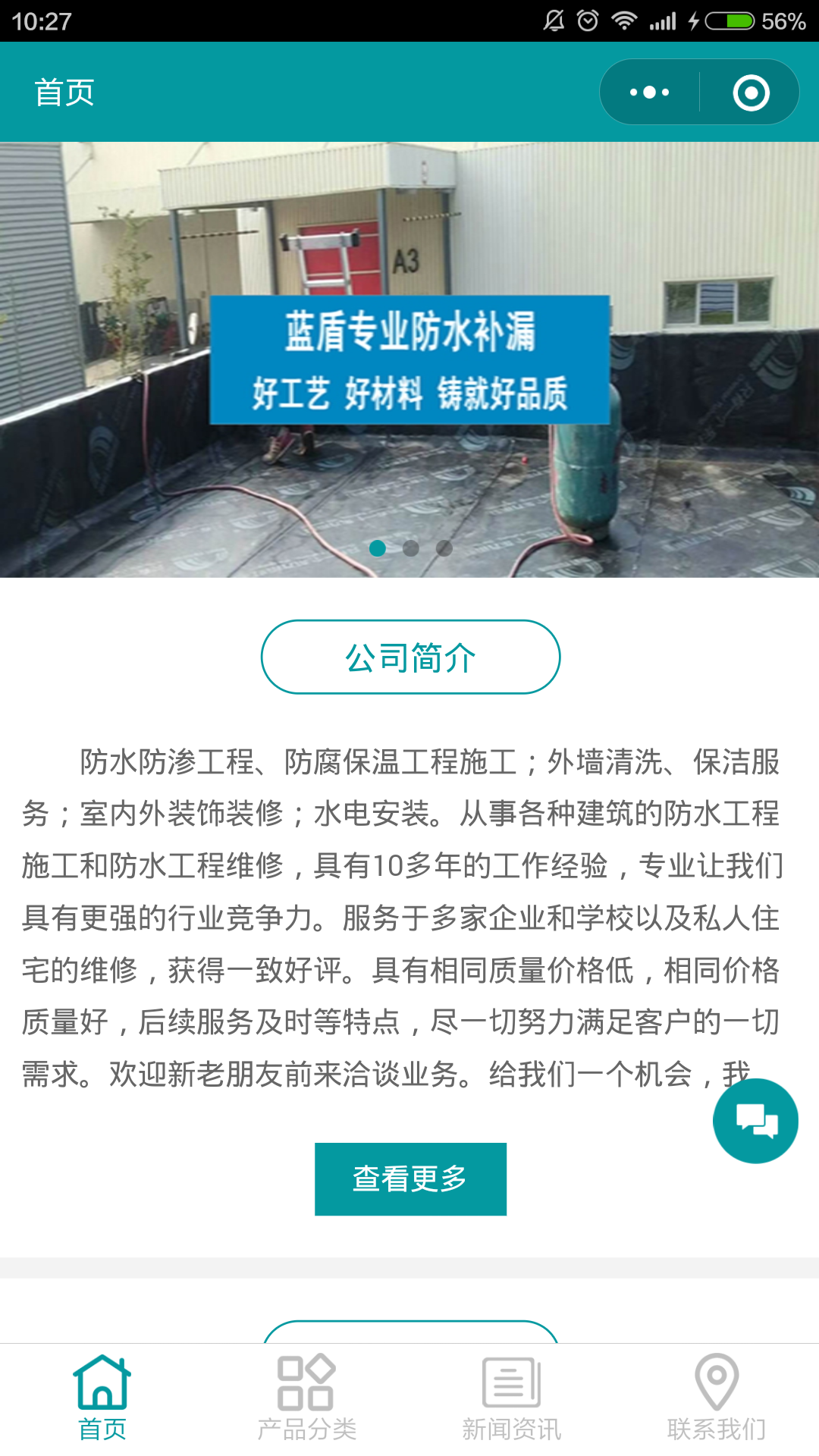Open the 公司简介 section
Viewport: 819px width, 1456px height.
[410, 657]
